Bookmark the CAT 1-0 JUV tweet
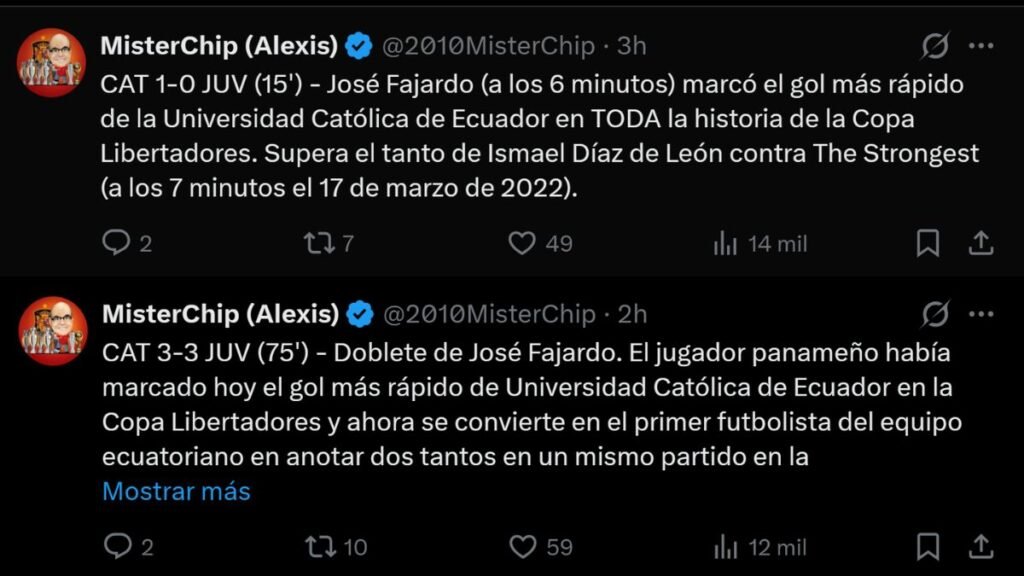Image resolution: width=1024 pixels, height=576 pixels. pos(928,243)
